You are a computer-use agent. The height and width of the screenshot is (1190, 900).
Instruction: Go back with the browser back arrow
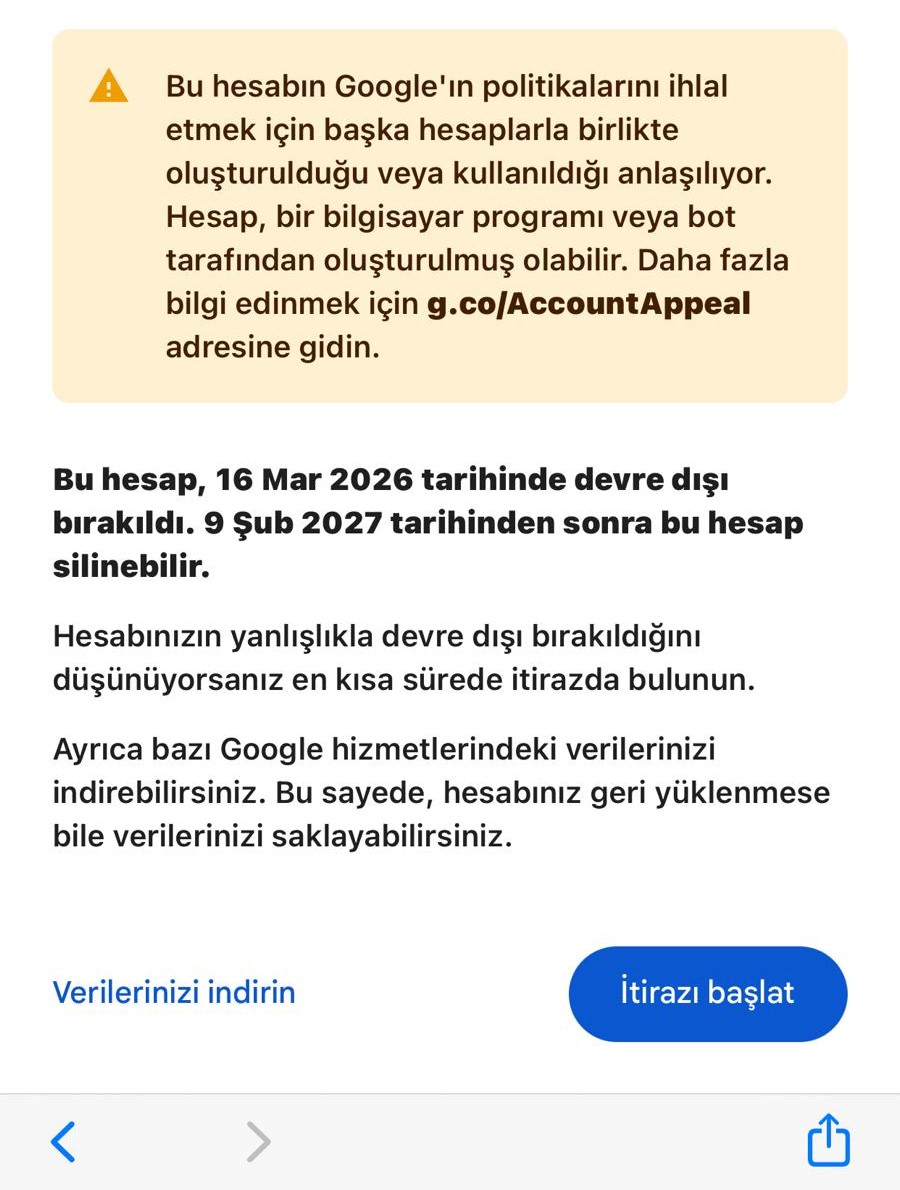(64, 1141)
